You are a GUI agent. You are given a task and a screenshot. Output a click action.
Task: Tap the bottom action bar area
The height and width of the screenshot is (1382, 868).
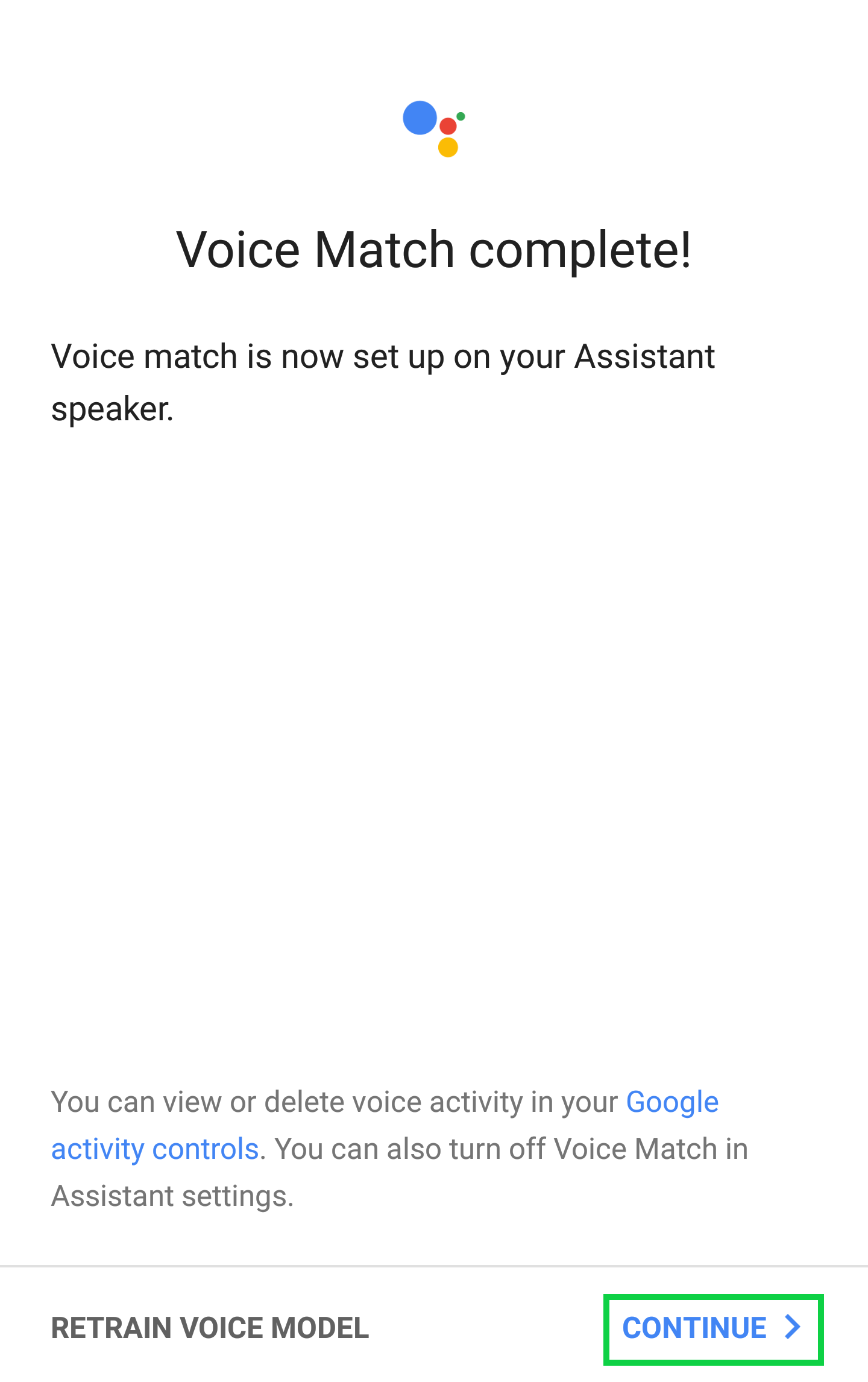point(434,1327)
